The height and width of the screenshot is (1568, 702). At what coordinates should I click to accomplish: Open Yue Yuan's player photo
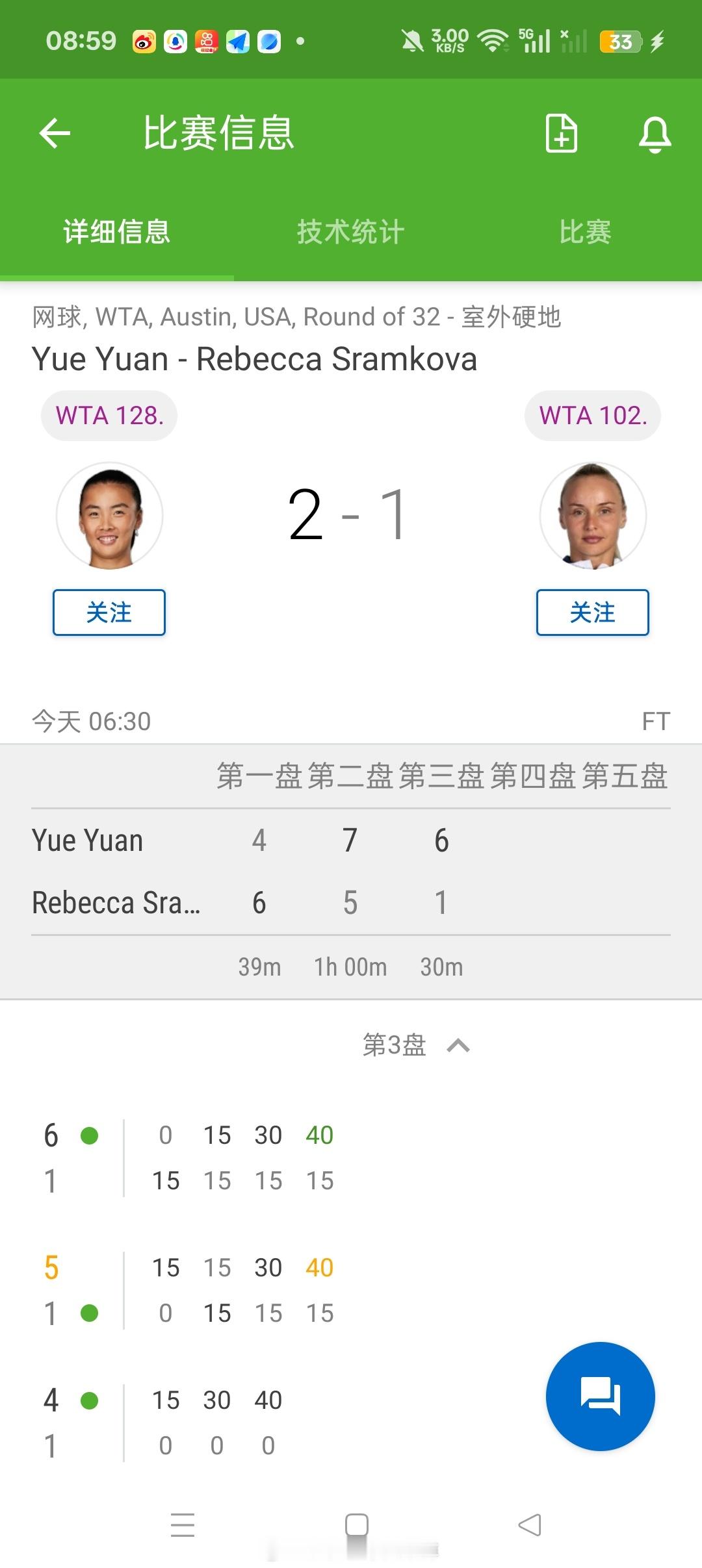tap(109, 516)
